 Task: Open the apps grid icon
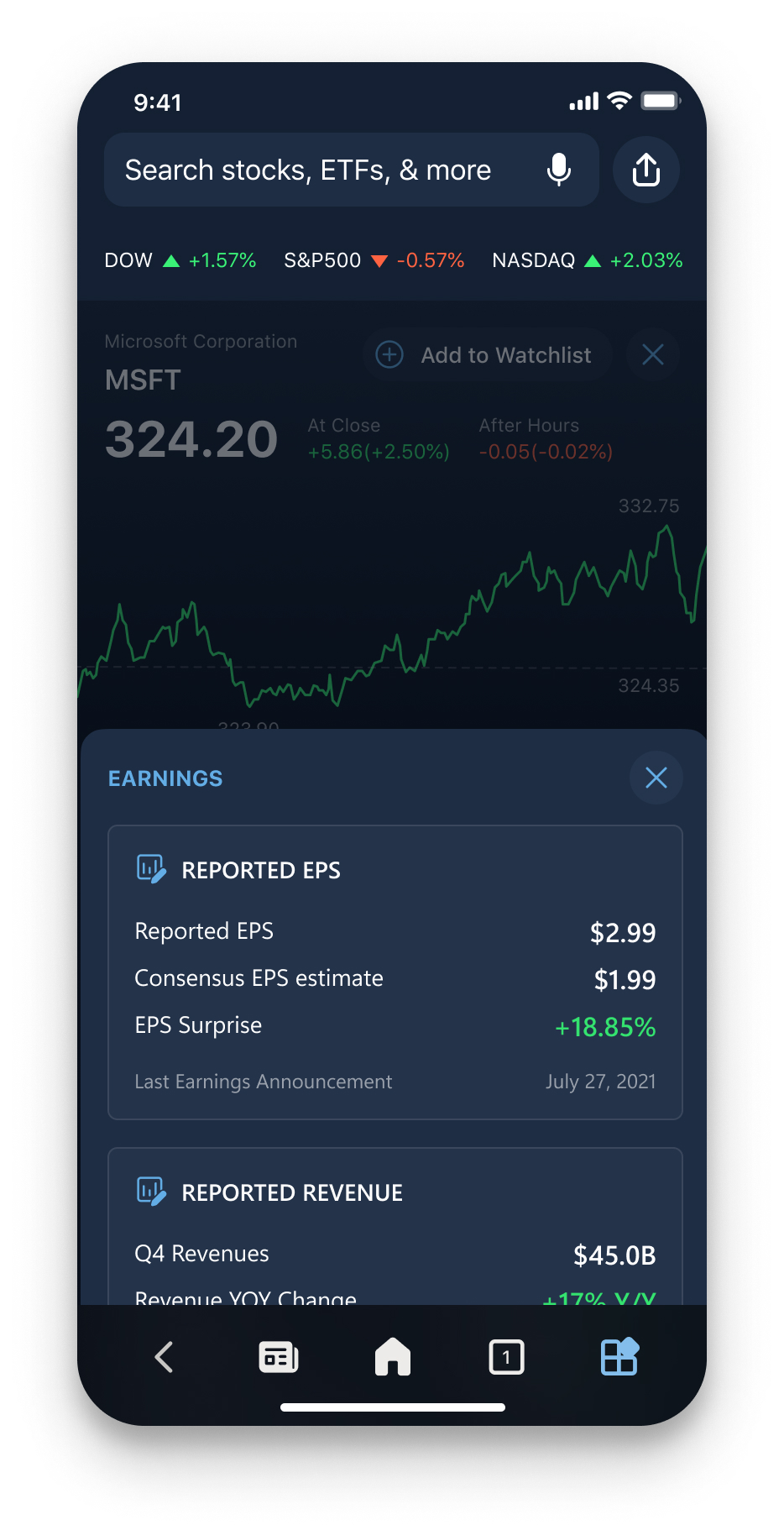tap(619, 1356)
